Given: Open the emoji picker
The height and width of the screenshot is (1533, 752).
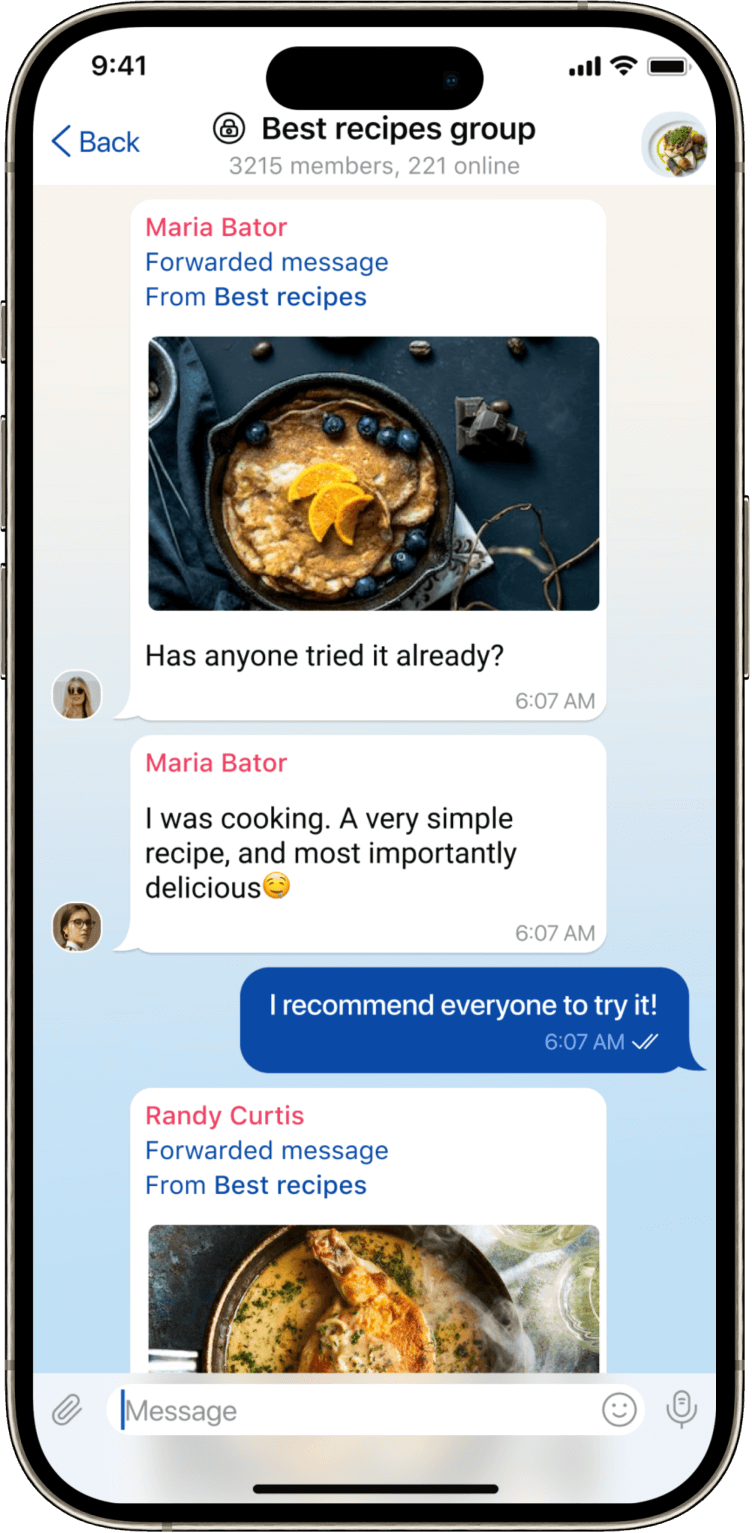Looking at the screenshot, I should tap(619, 1410).
